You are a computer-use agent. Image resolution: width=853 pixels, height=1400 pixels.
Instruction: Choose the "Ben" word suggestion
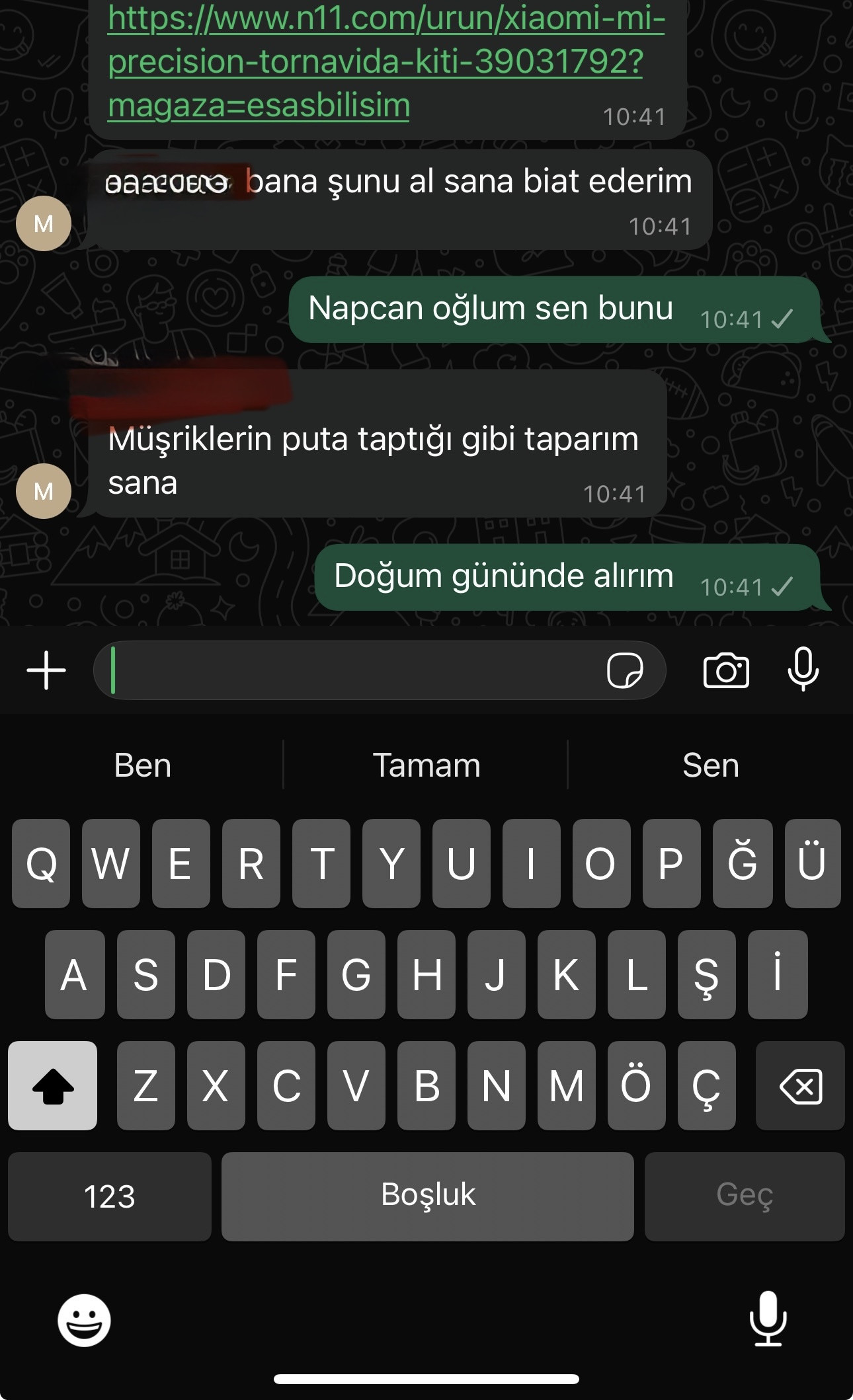coord(142,765)
